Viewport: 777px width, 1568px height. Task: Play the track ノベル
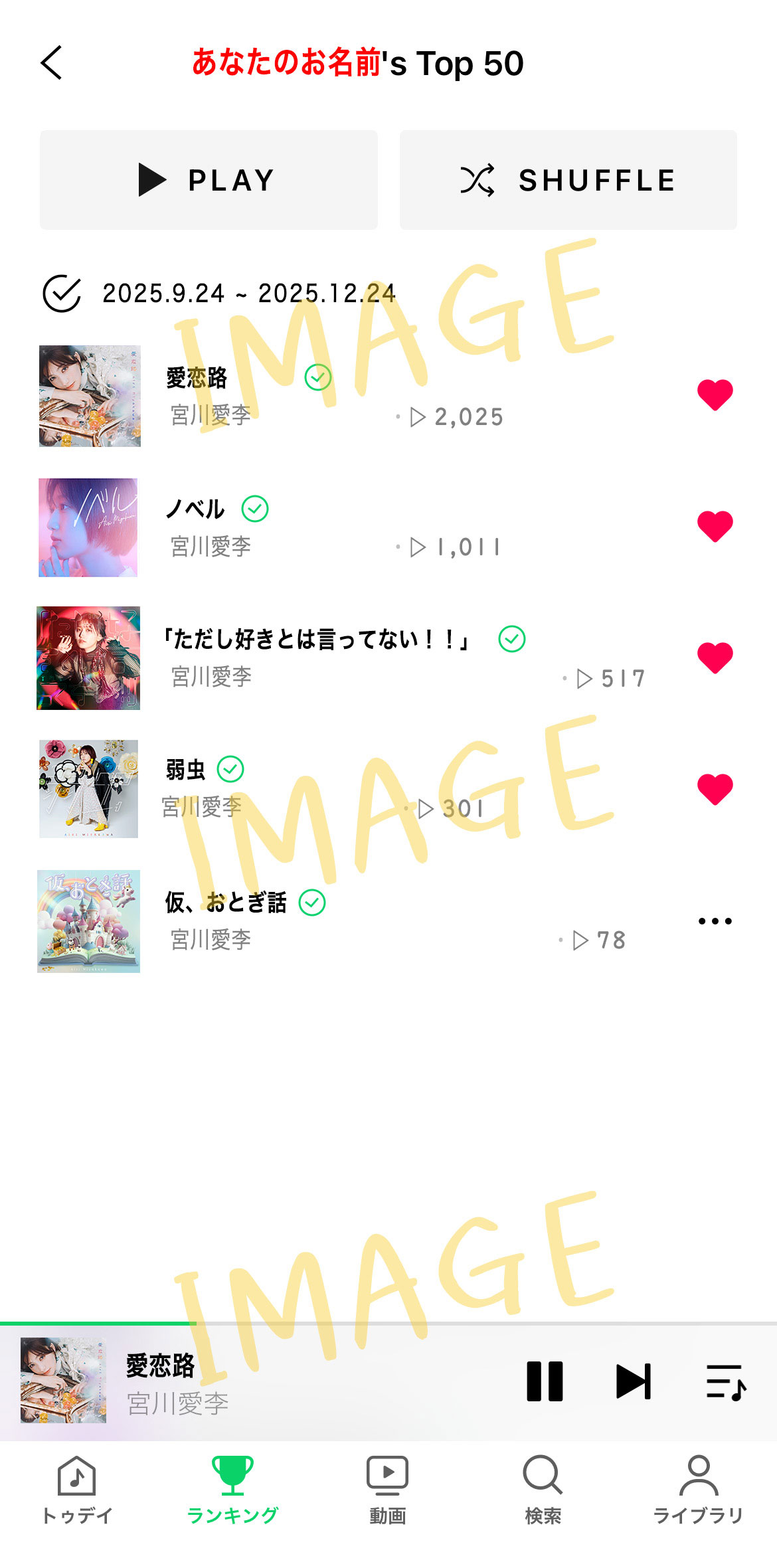click(195, 509)
